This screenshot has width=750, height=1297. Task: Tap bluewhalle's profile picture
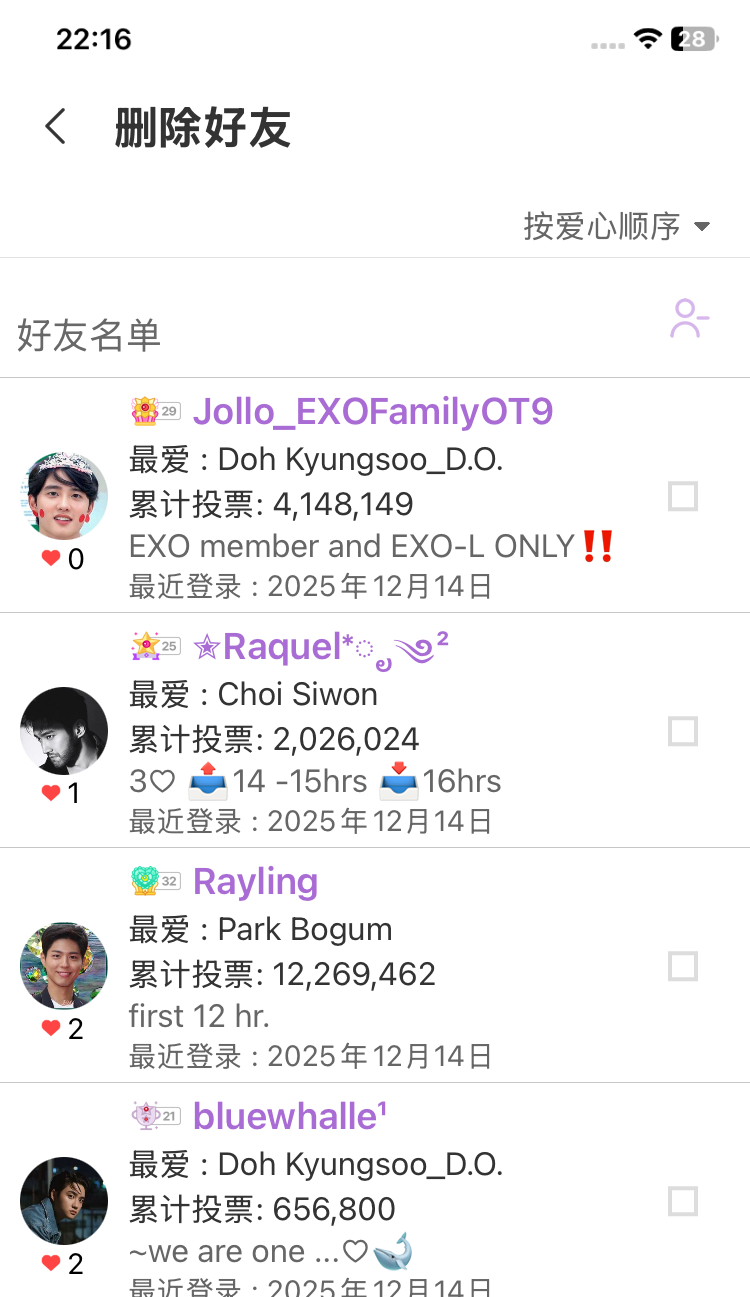tap(64, 1201)
